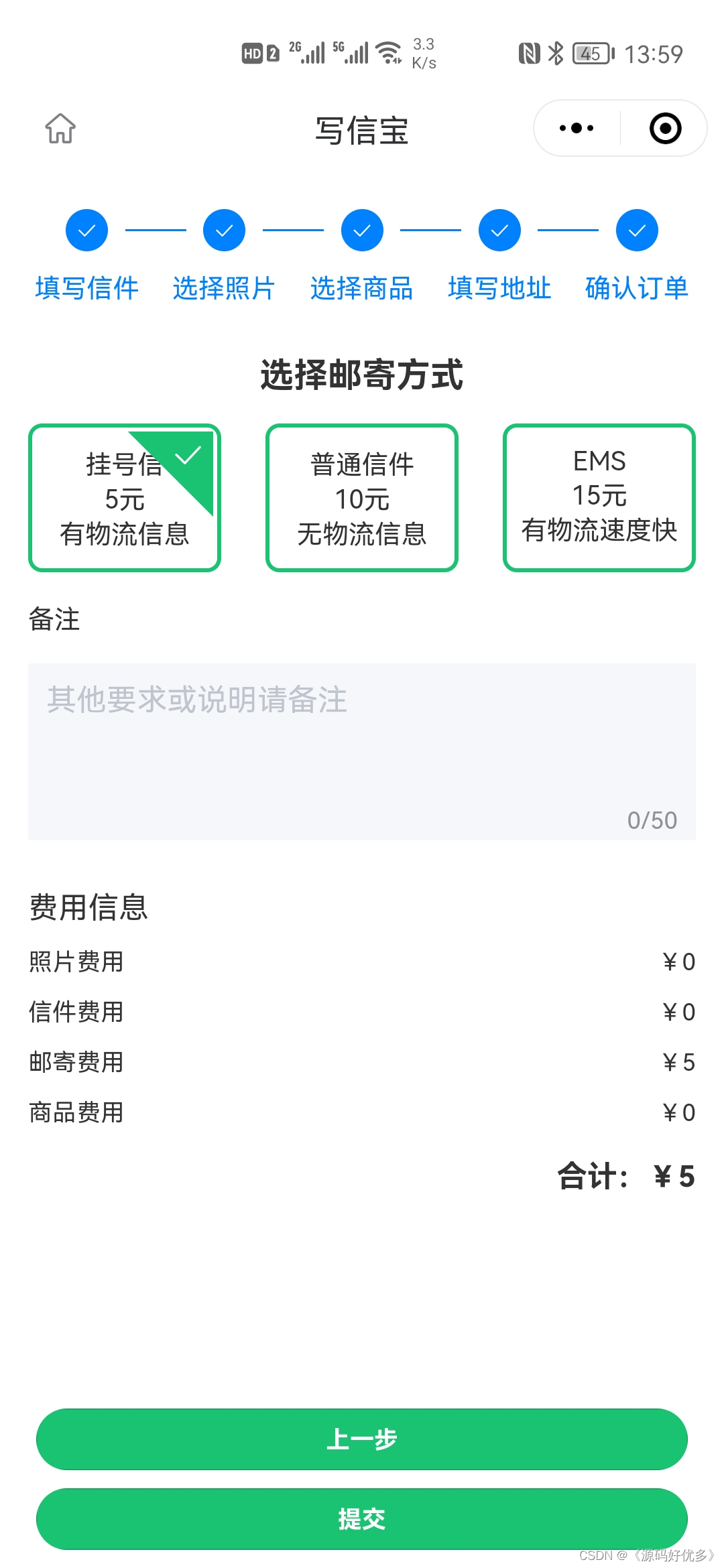Open the three-dot more menu
Screen dimensions: 724x1568
tap(577, 128)
